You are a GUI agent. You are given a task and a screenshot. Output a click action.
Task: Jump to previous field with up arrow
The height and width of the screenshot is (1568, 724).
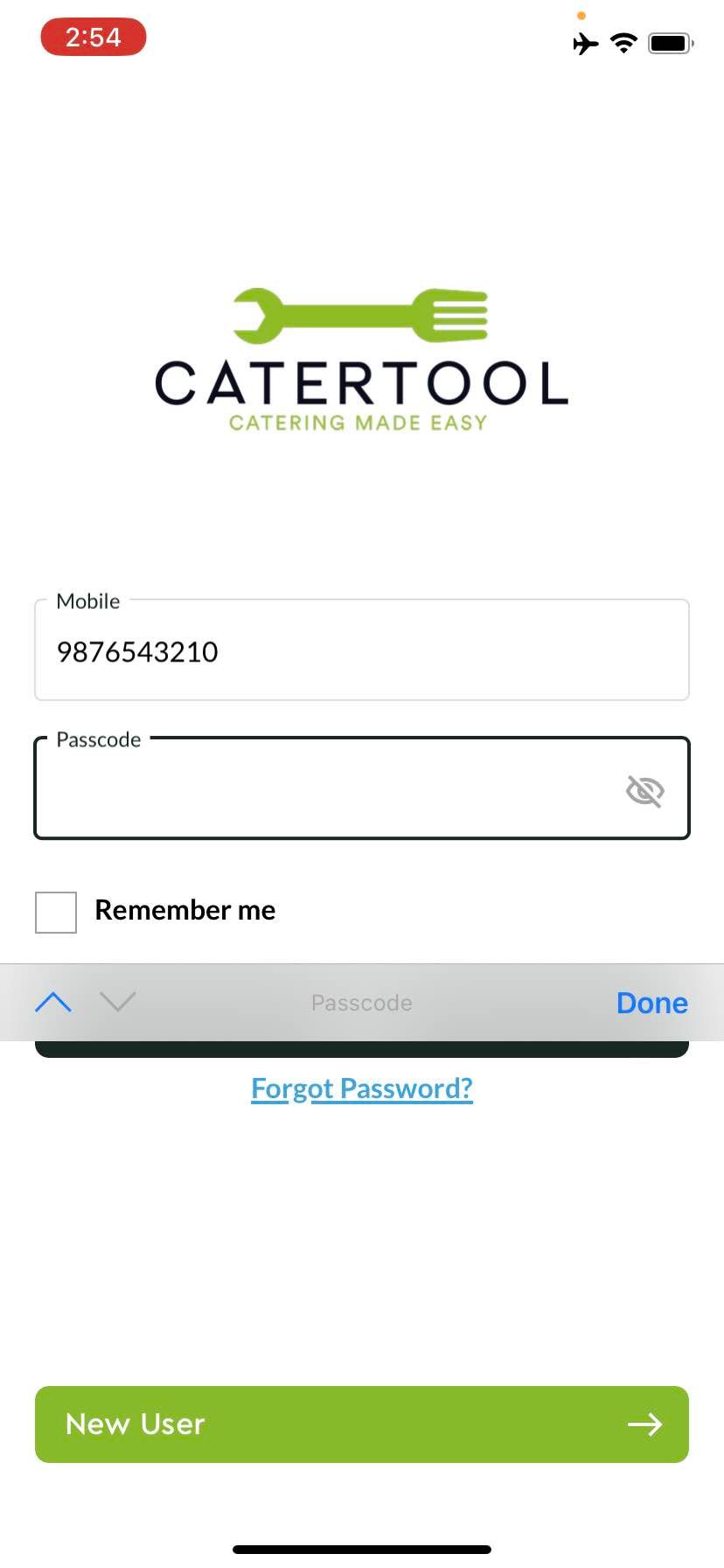point(53,1002)
